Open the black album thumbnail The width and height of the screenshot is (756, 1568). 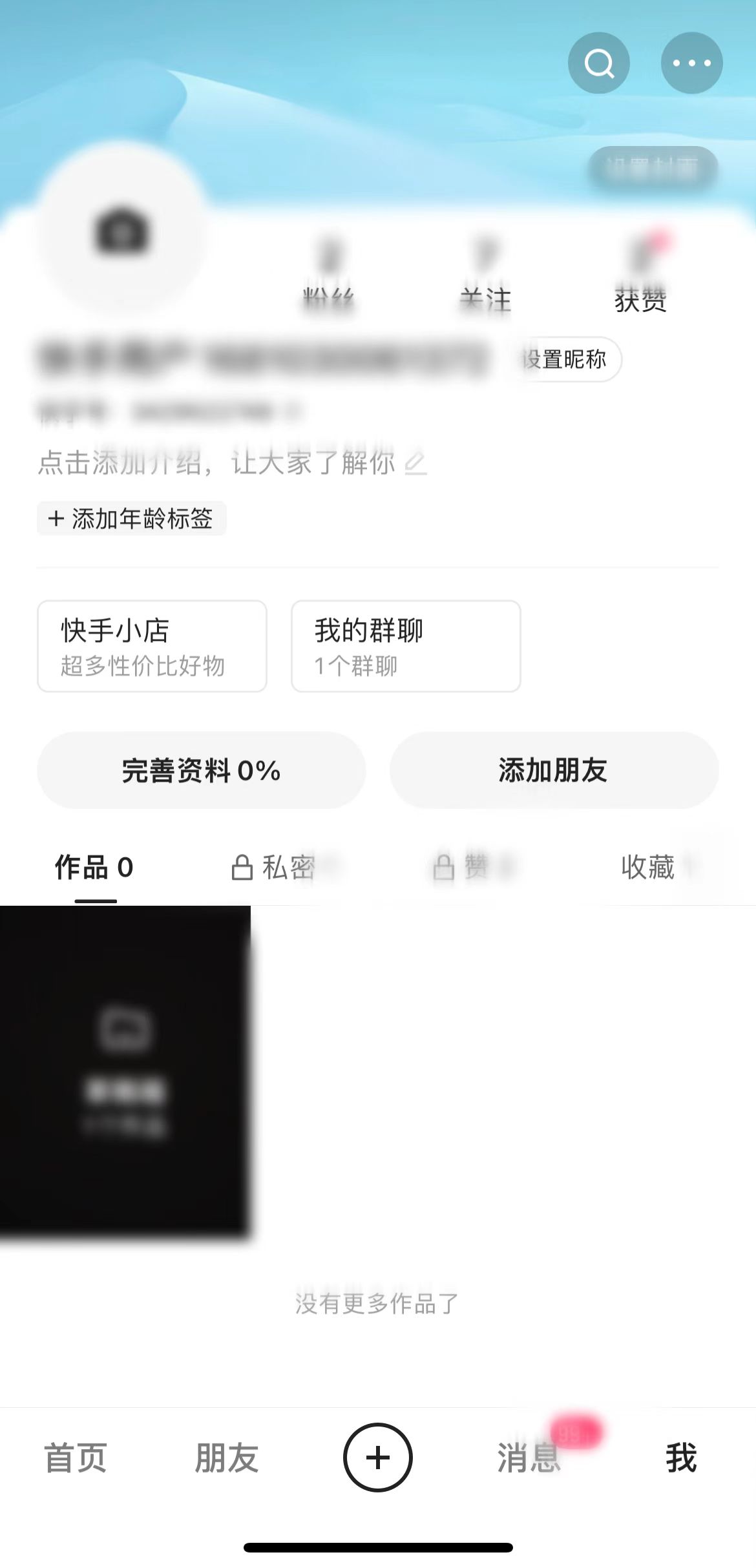pos(126,1072)
